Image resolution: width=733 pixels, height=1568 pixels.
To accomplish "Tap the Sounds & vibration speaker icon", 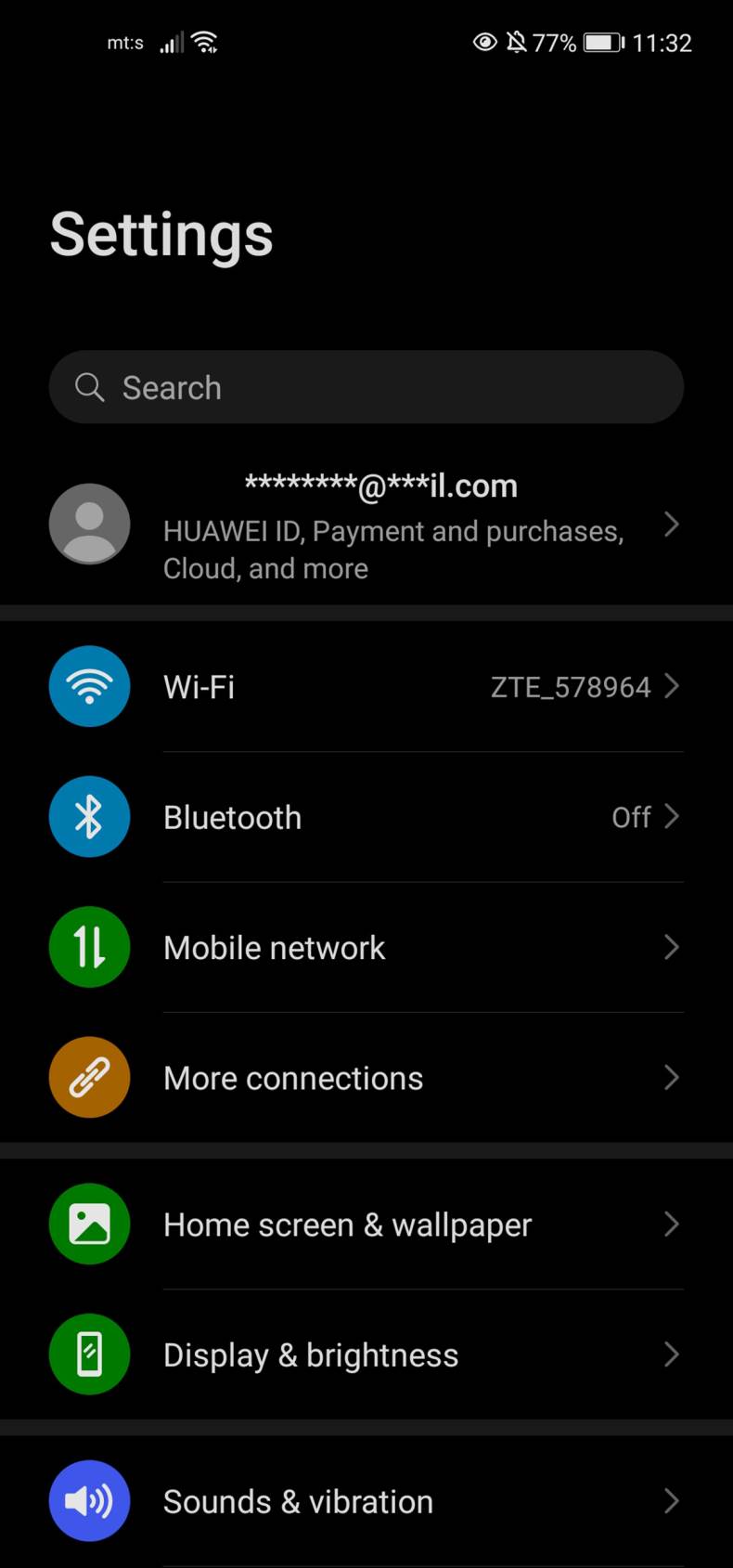I will 89,1500.
